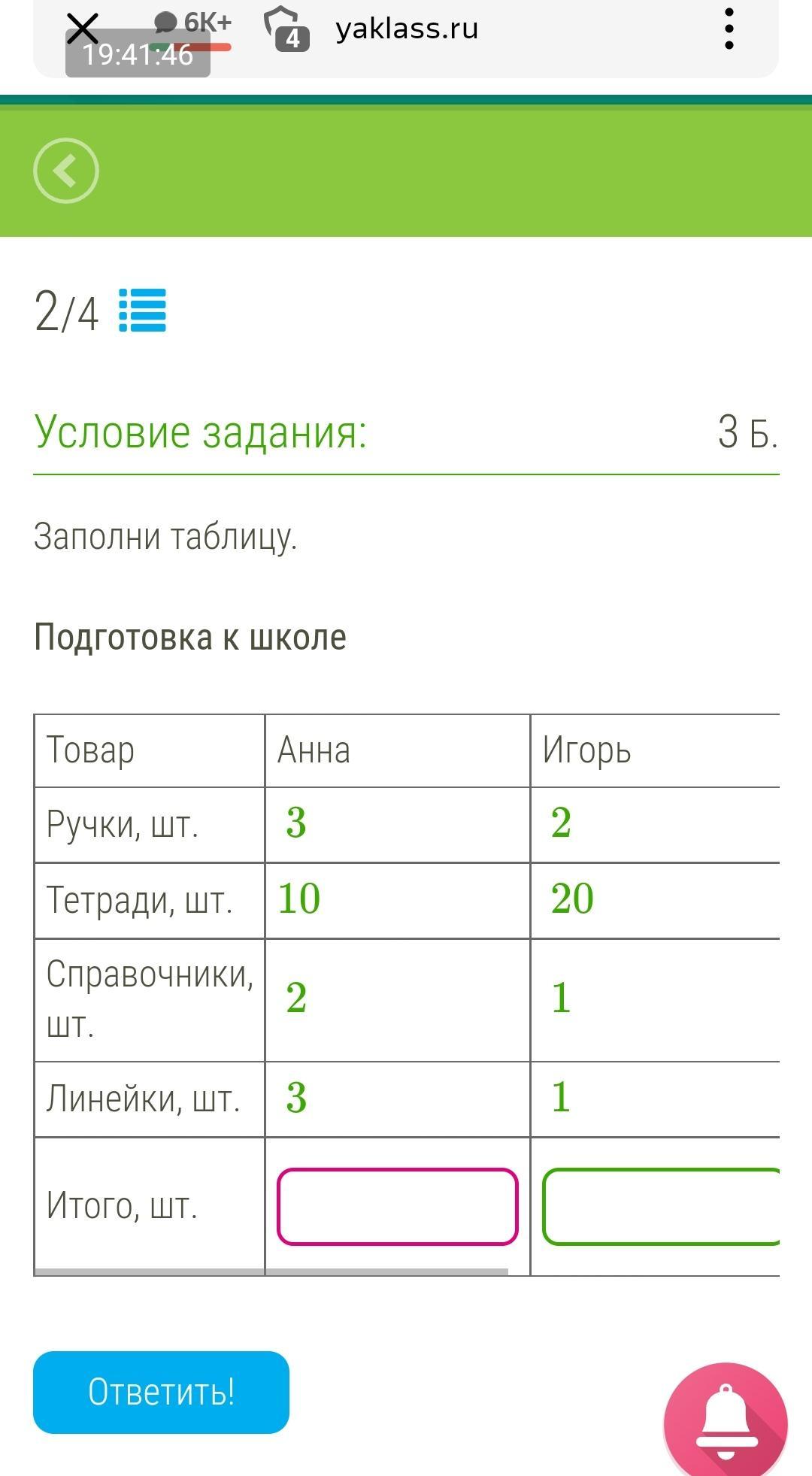Submit answer with Ответить! button
Screen dimensions: 812x1476
(161, 1392)
